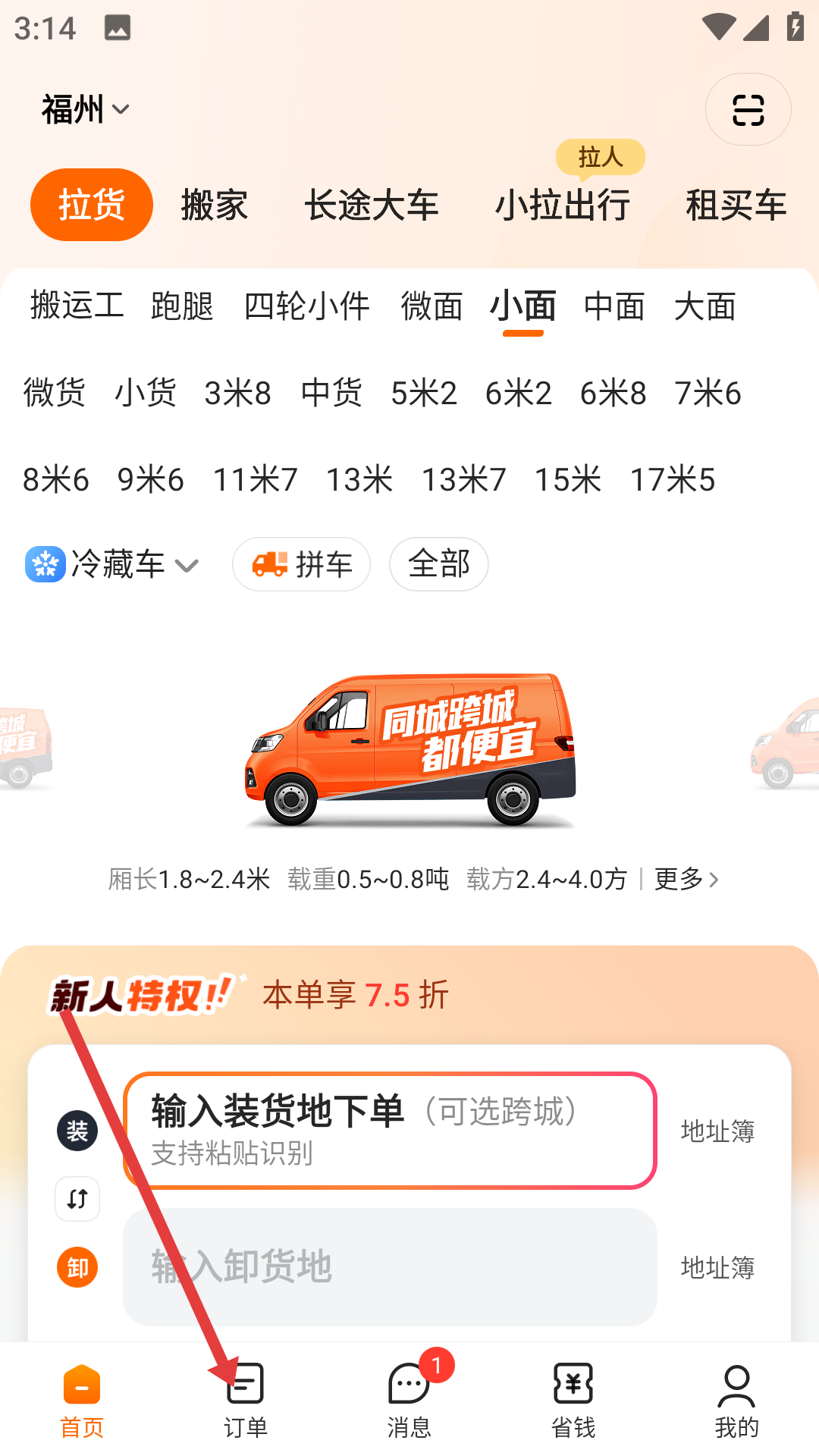The image size is (819, 1456).
Task: Select the 3米8 truck size
Action: (238, 393)
